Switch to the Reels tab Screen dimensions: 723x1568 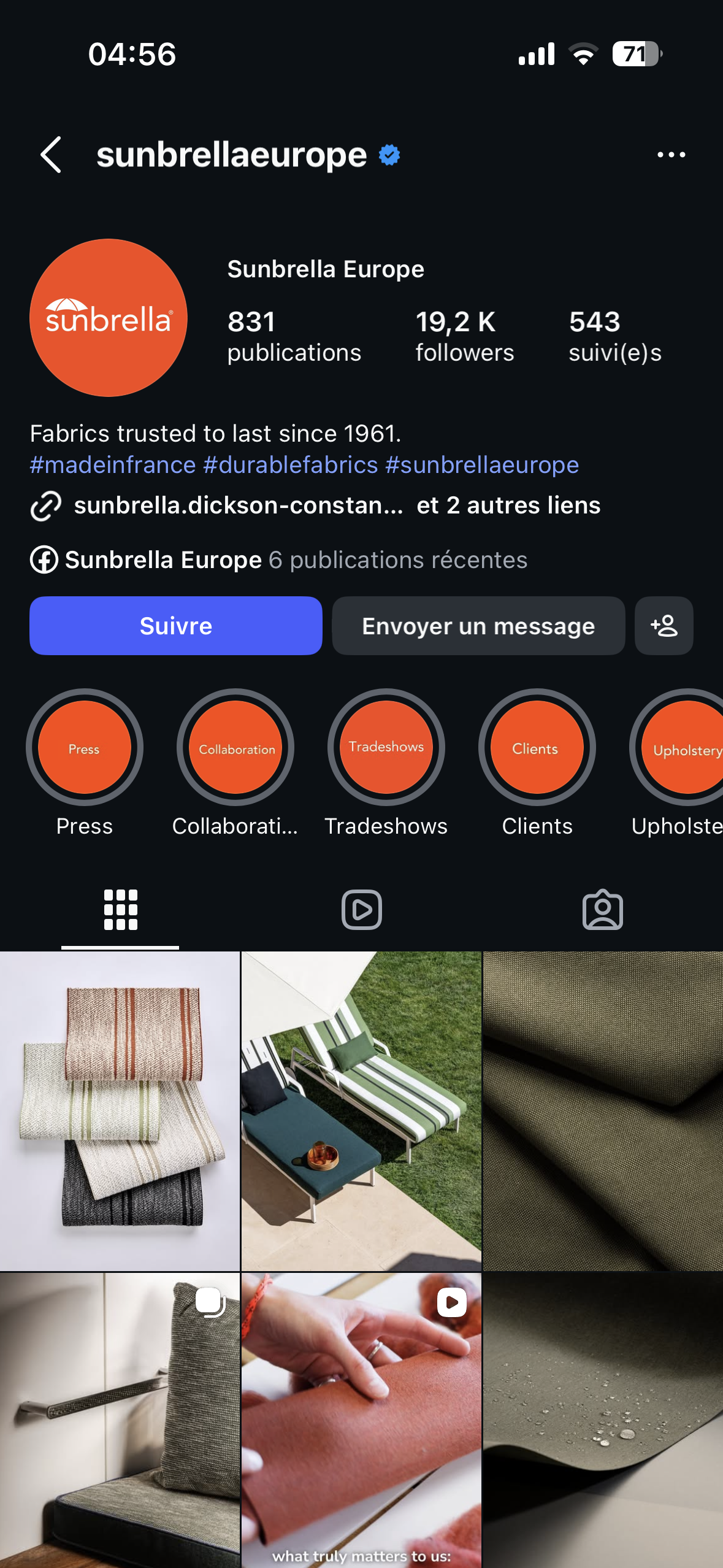362,910
